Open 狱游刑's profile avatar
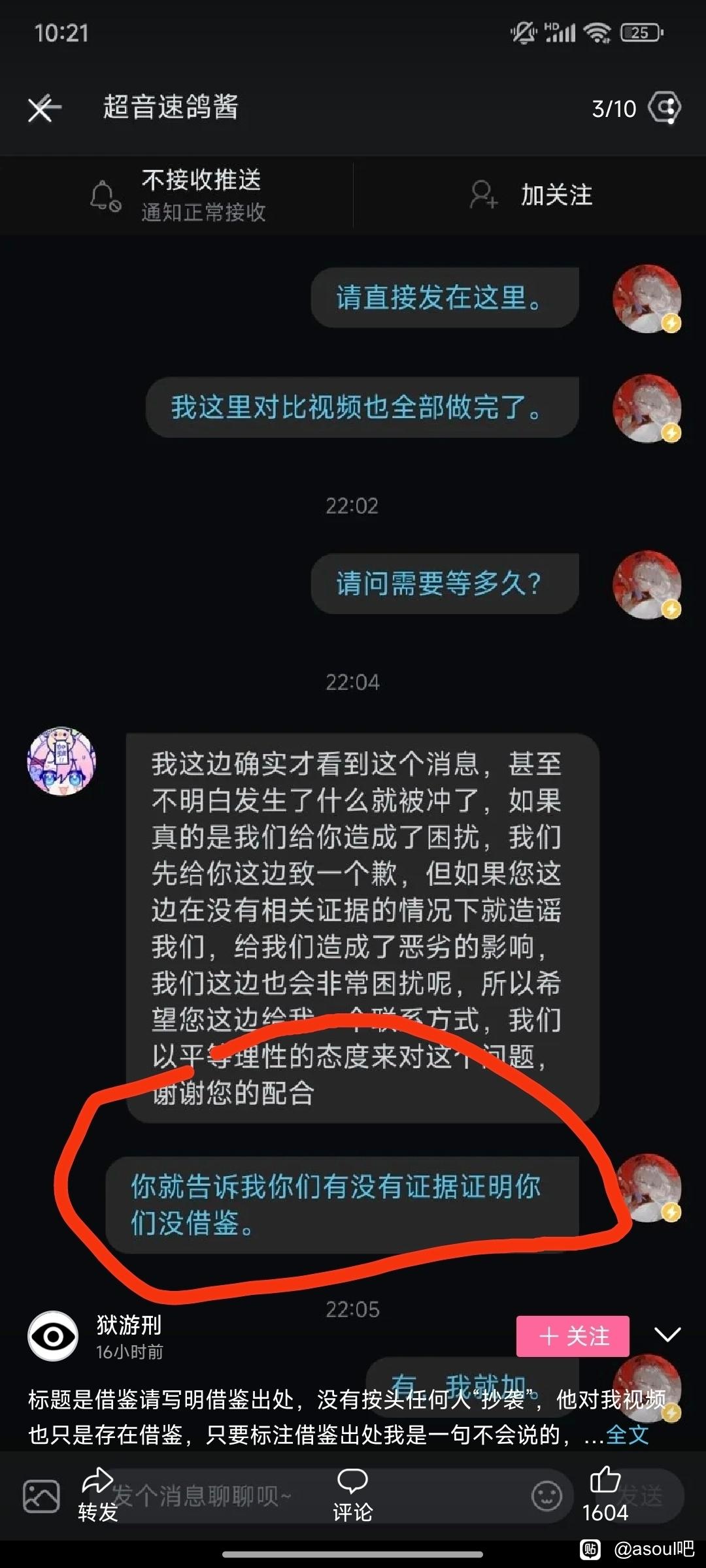Viewport: 706px width, 1568px height. 53,1336
